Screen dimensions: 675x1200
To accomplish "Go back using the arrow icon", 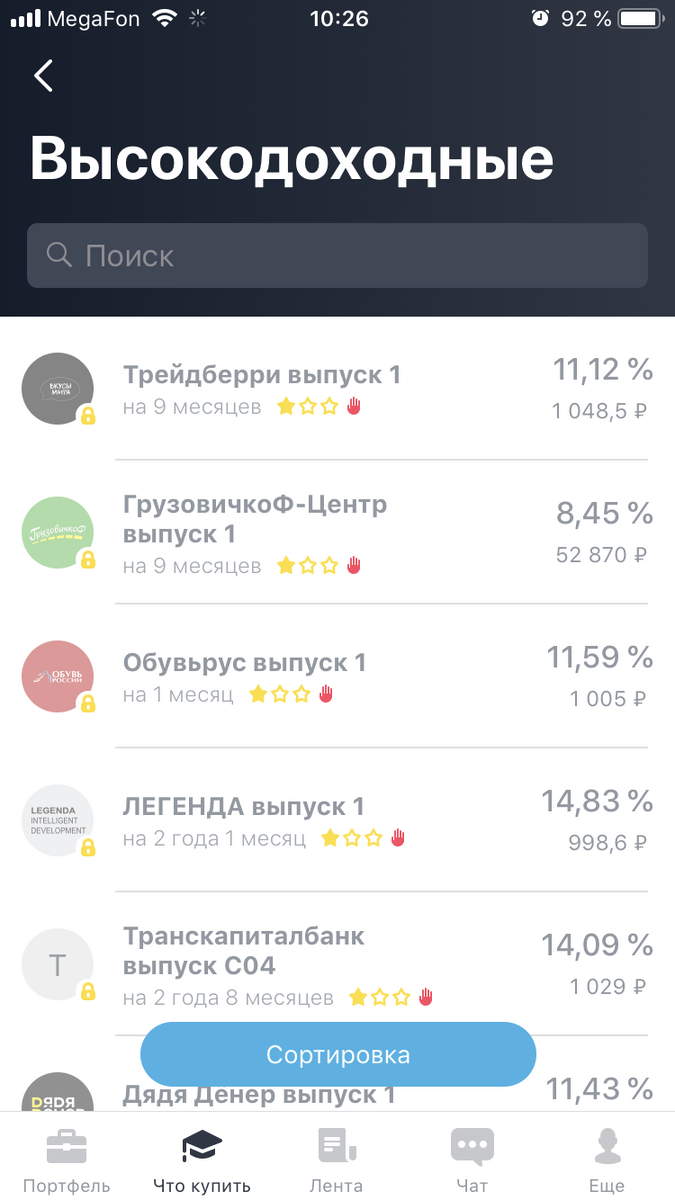I will [43, 76].
